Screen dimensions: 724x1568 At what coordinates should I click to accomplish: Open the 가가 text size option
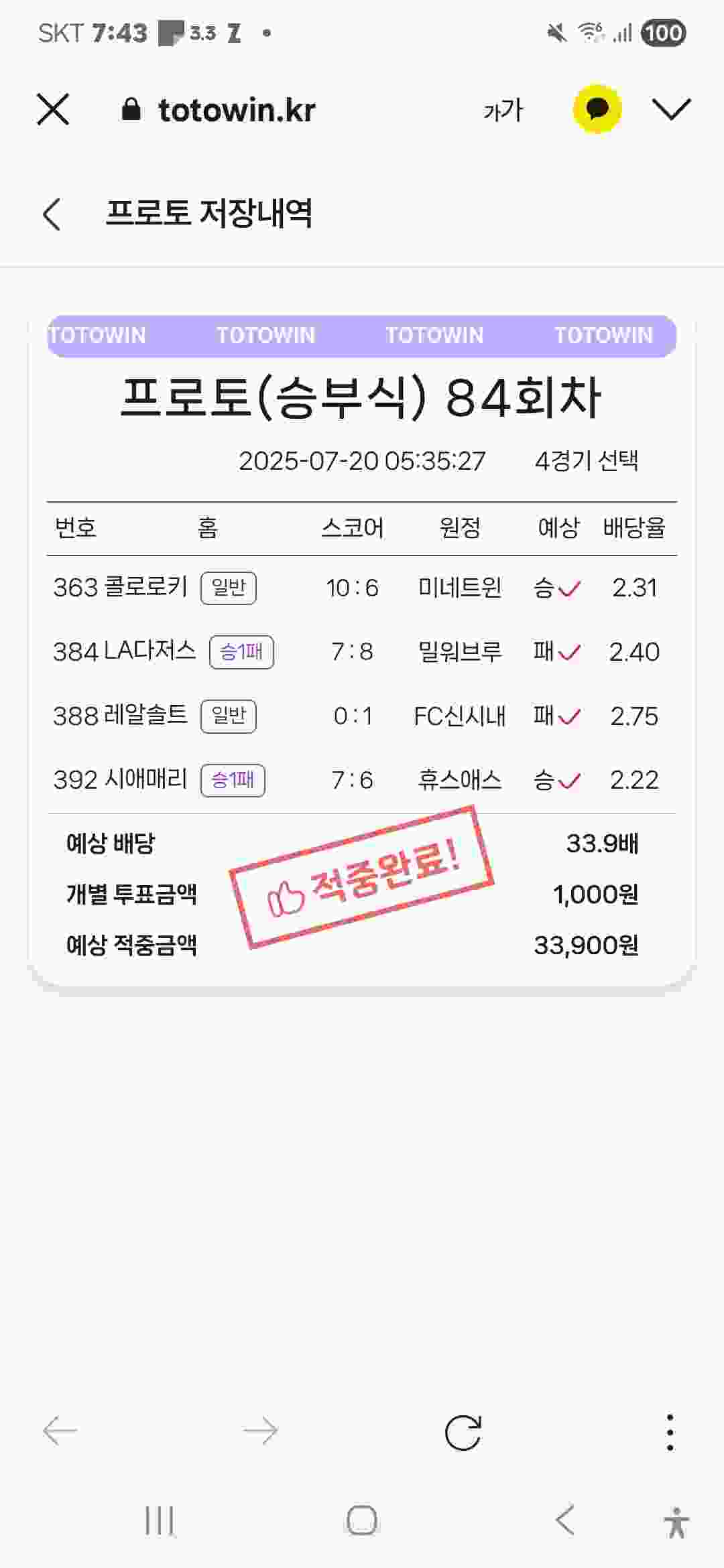coord(503,109)
